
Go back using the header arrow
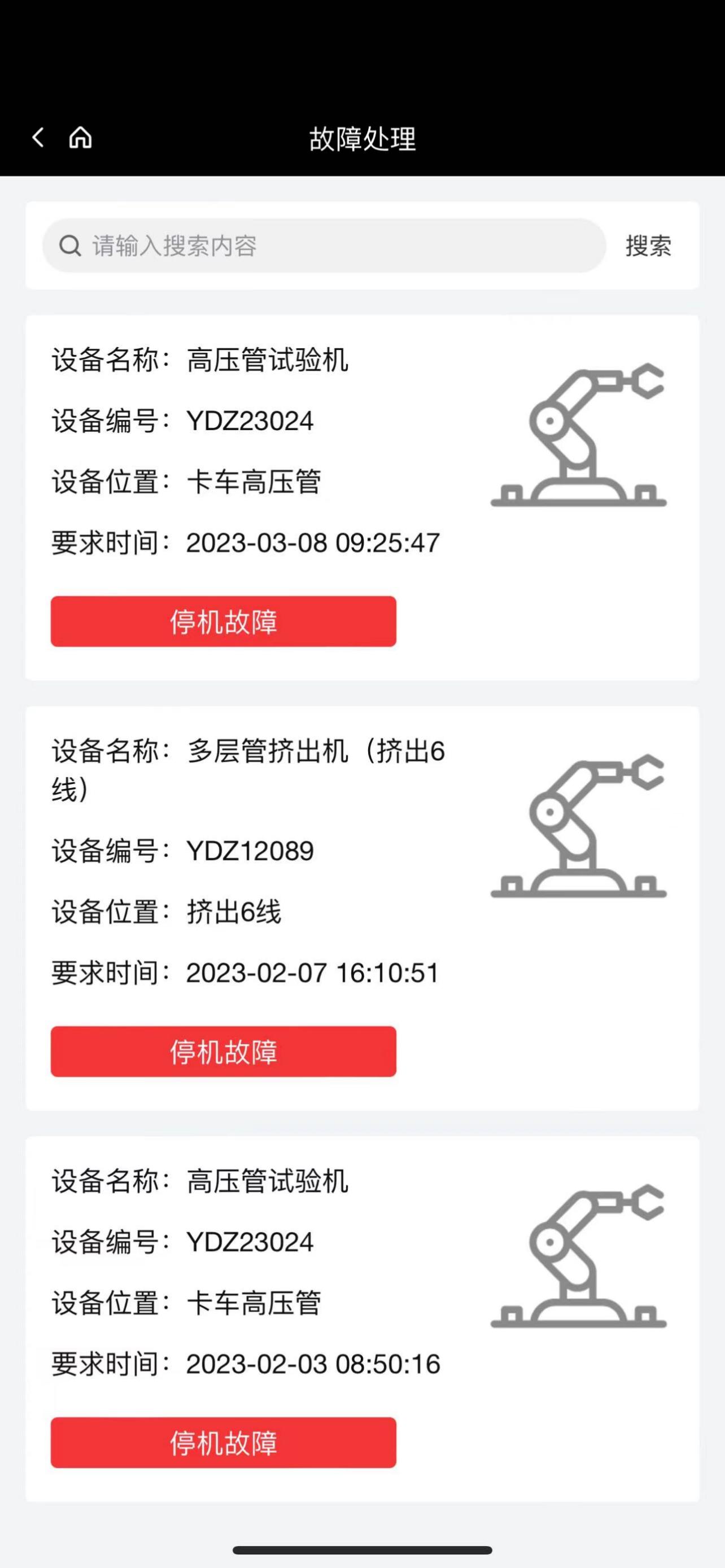[38, 138]
